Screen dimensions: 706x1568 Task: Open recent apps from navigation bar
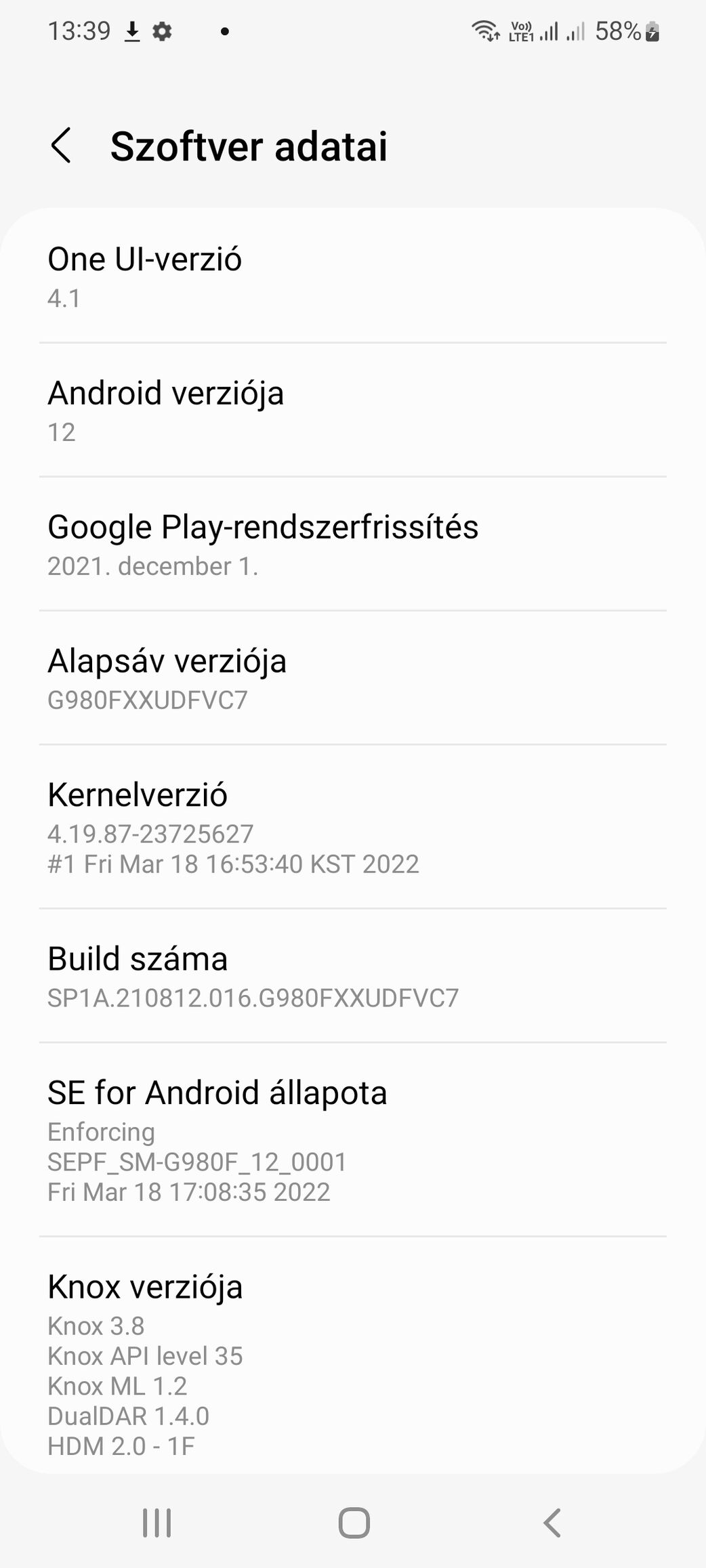pos(157,1523)
